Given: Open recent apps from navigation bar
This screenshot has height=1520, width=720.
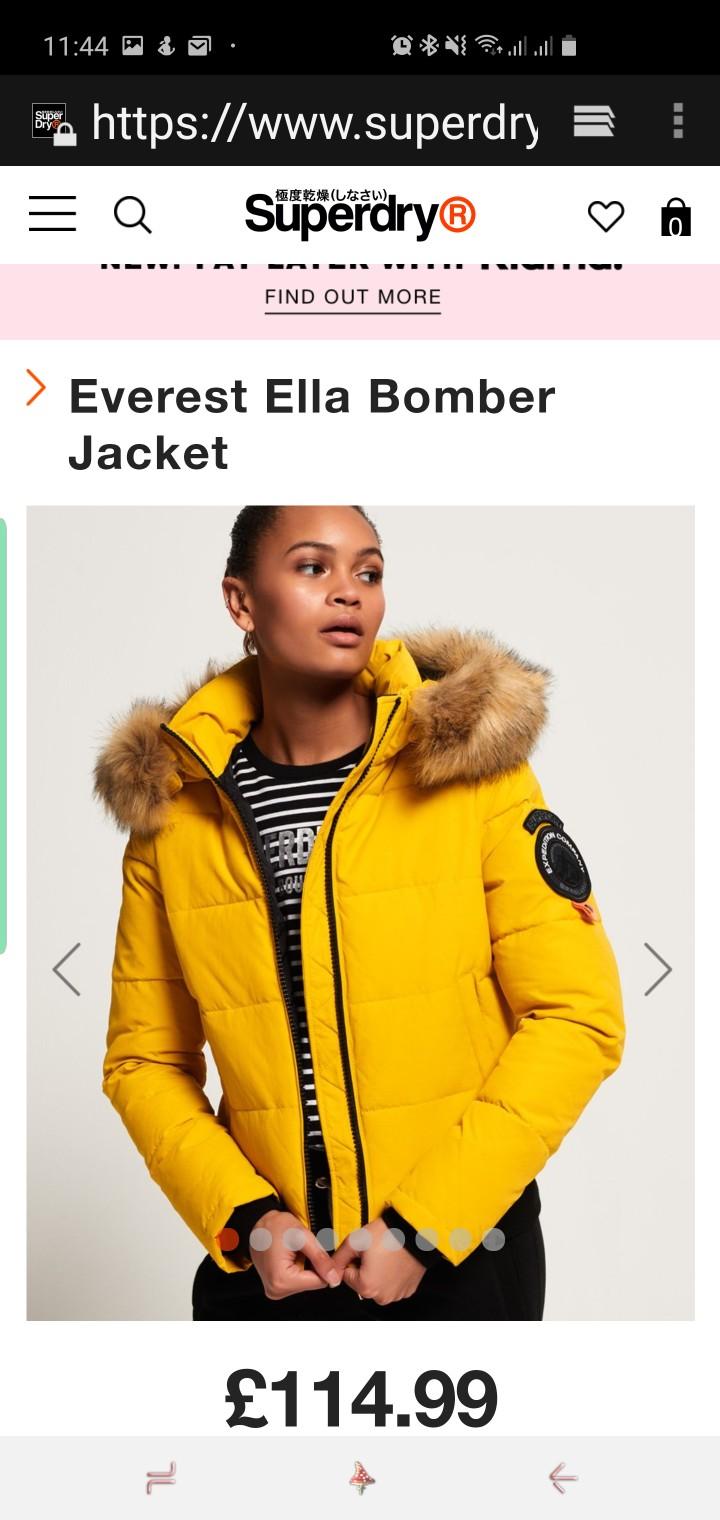Looking at the screenshot, I should [x=160, y=1477].
